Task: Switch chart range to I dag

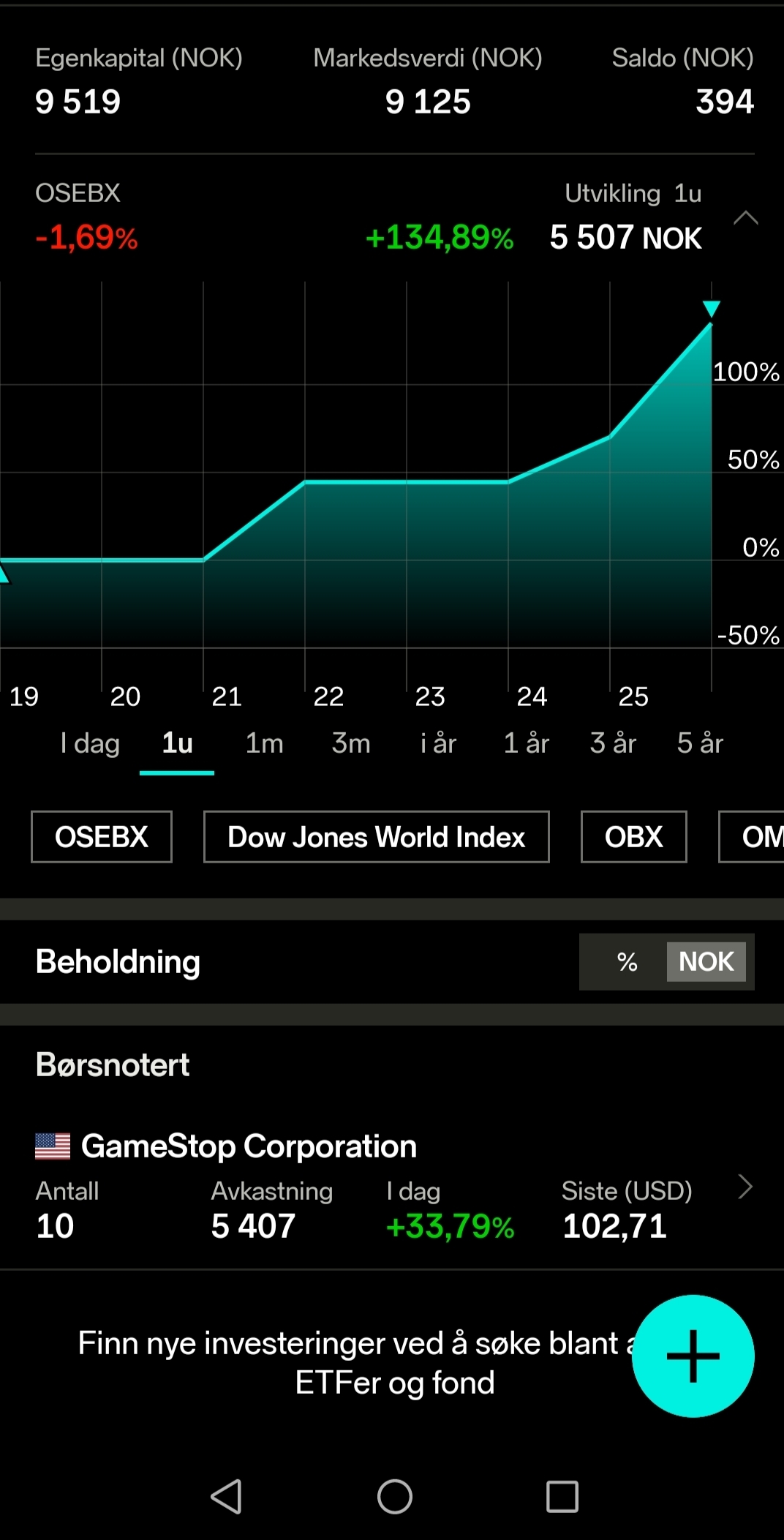Action: click(90, 743)
